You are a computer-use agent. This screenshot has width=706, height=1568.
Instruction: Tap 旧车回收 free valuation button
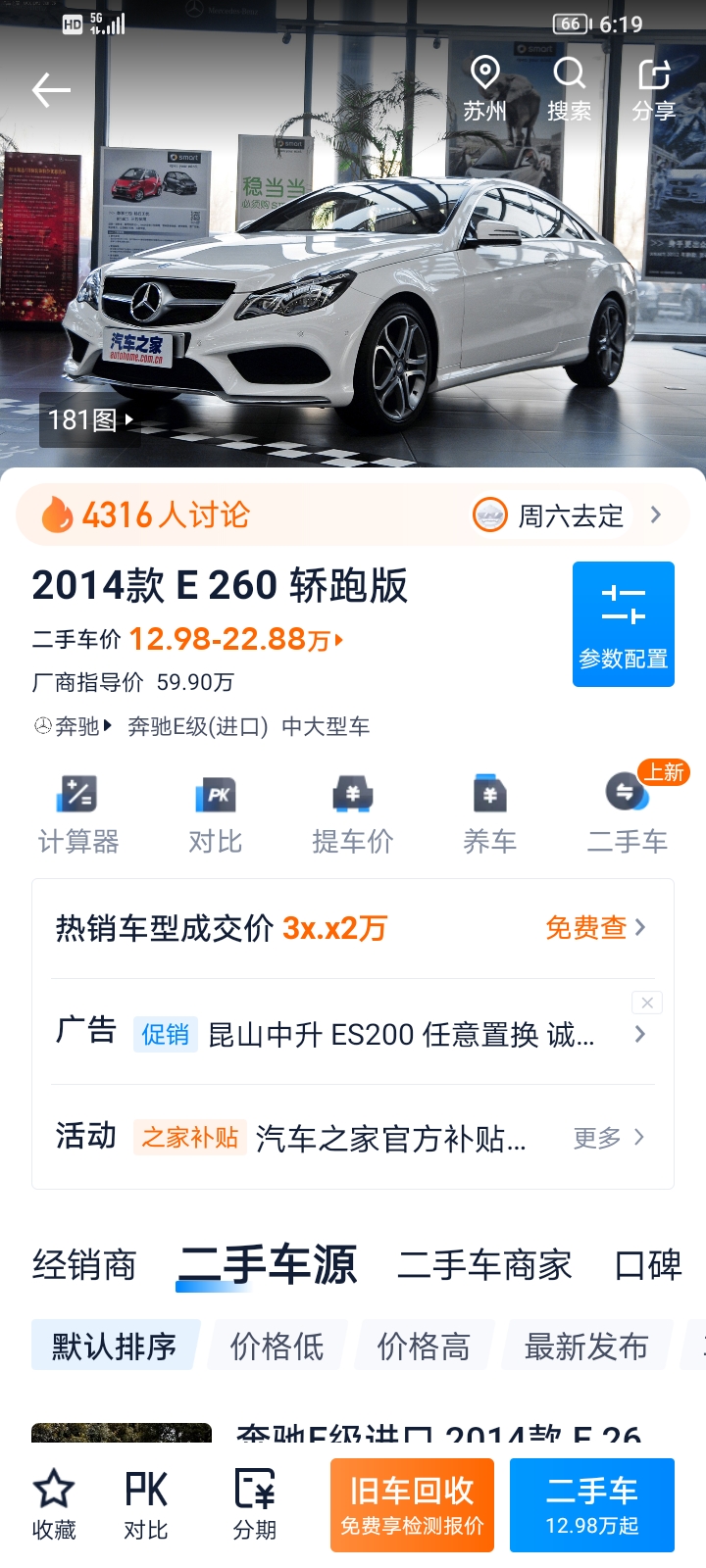412,1505
